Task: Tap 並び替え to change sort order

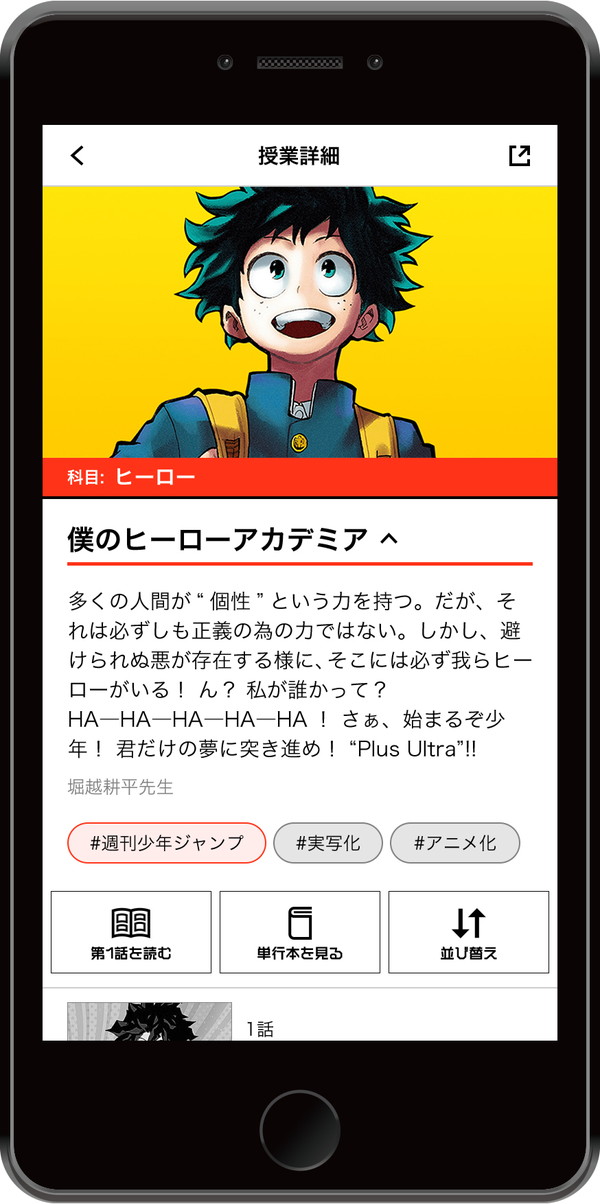Action: [x=468, y=932]
